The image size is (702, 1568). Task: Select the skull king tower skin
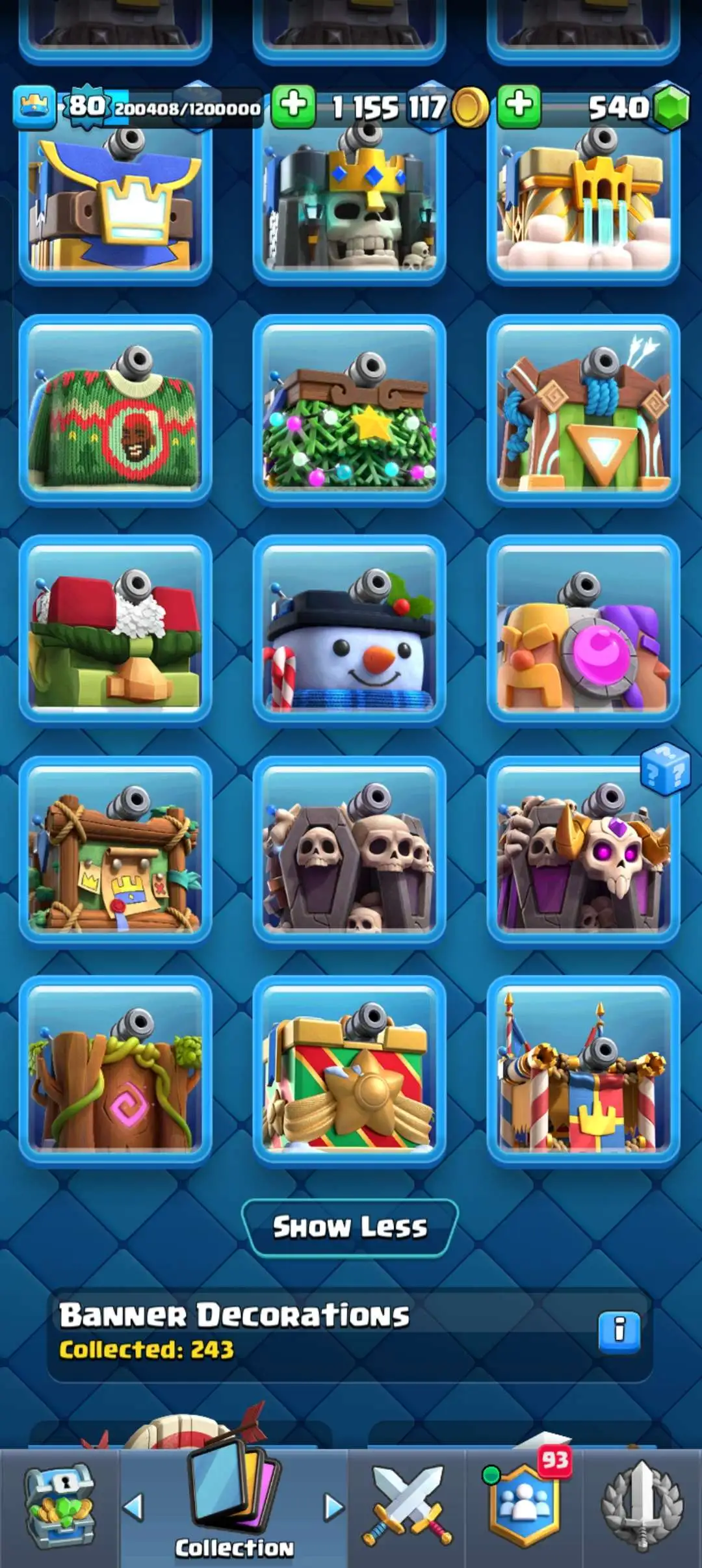tap(350, 202)
